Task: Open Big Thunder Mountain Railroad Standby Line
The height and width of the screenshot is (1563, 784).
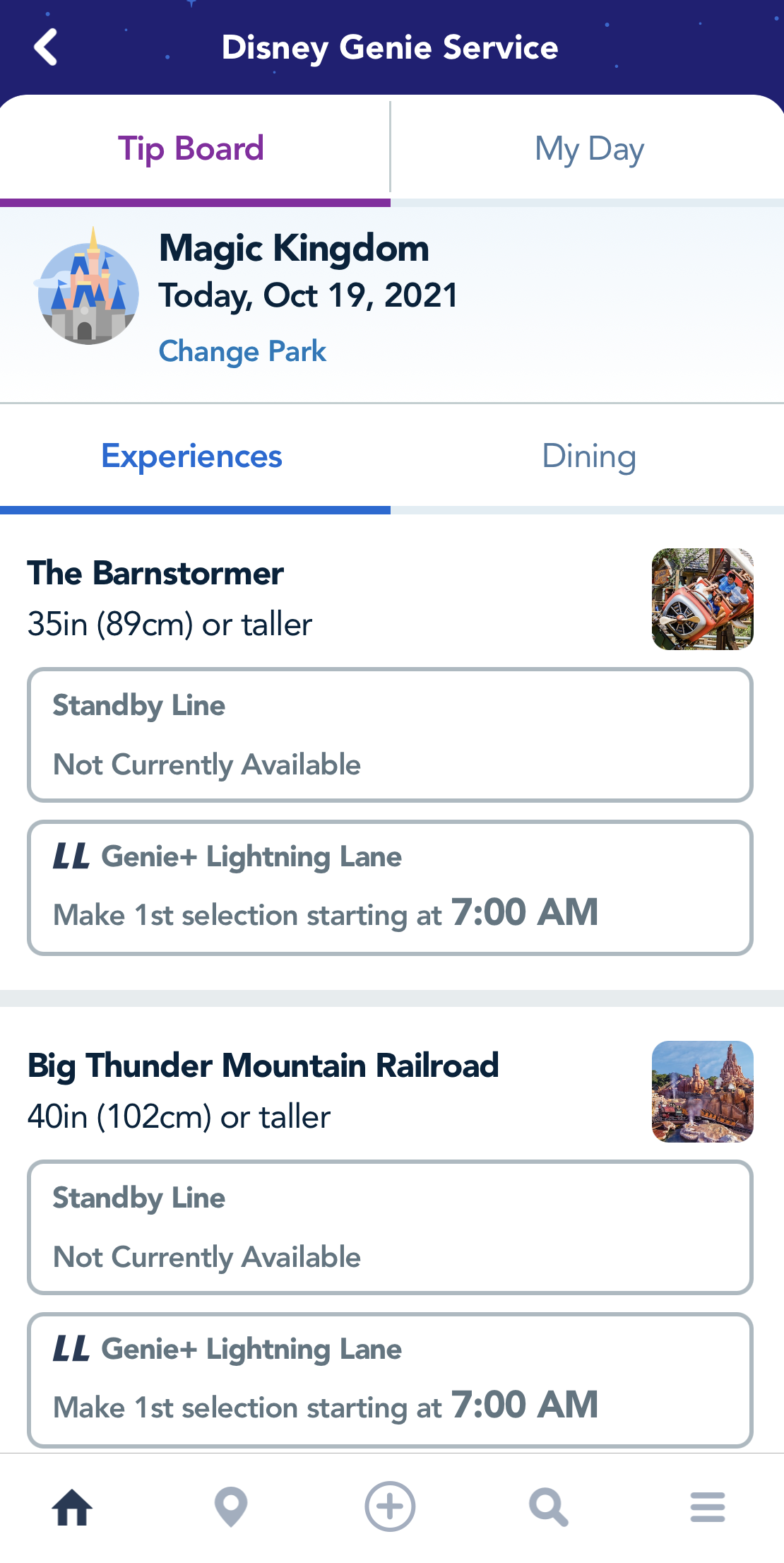Action: [390, 1227]
